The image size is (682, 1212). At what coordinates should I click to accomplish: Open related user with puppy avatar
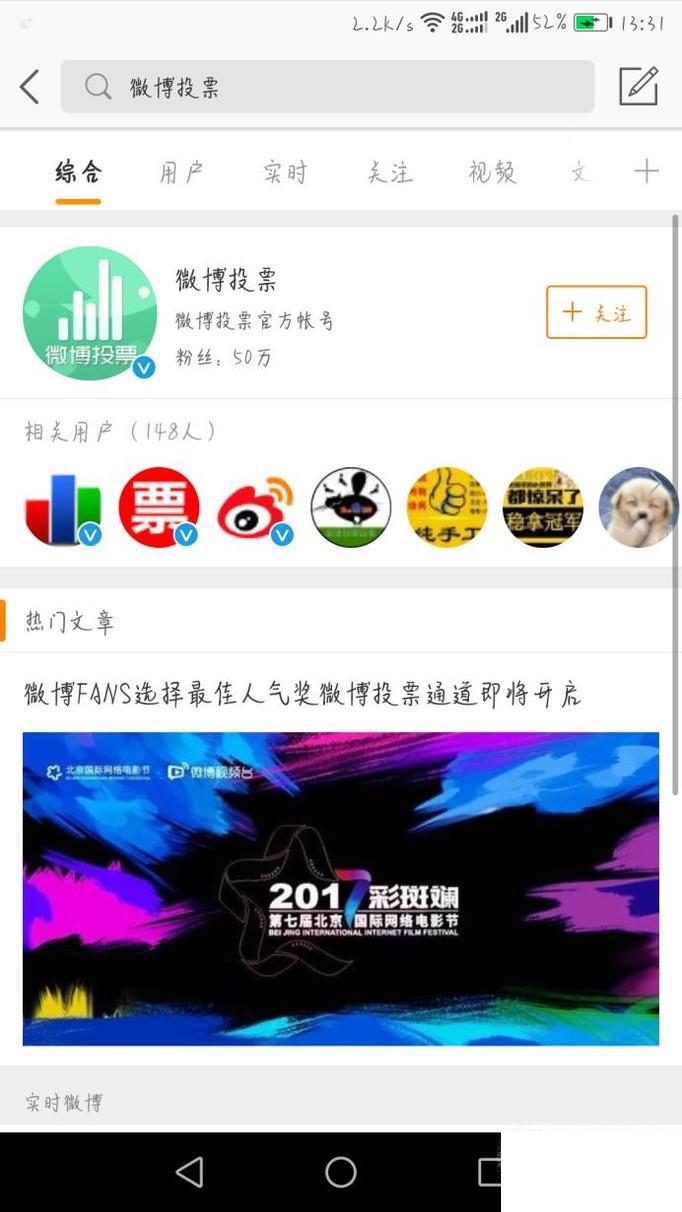point(638,508)
